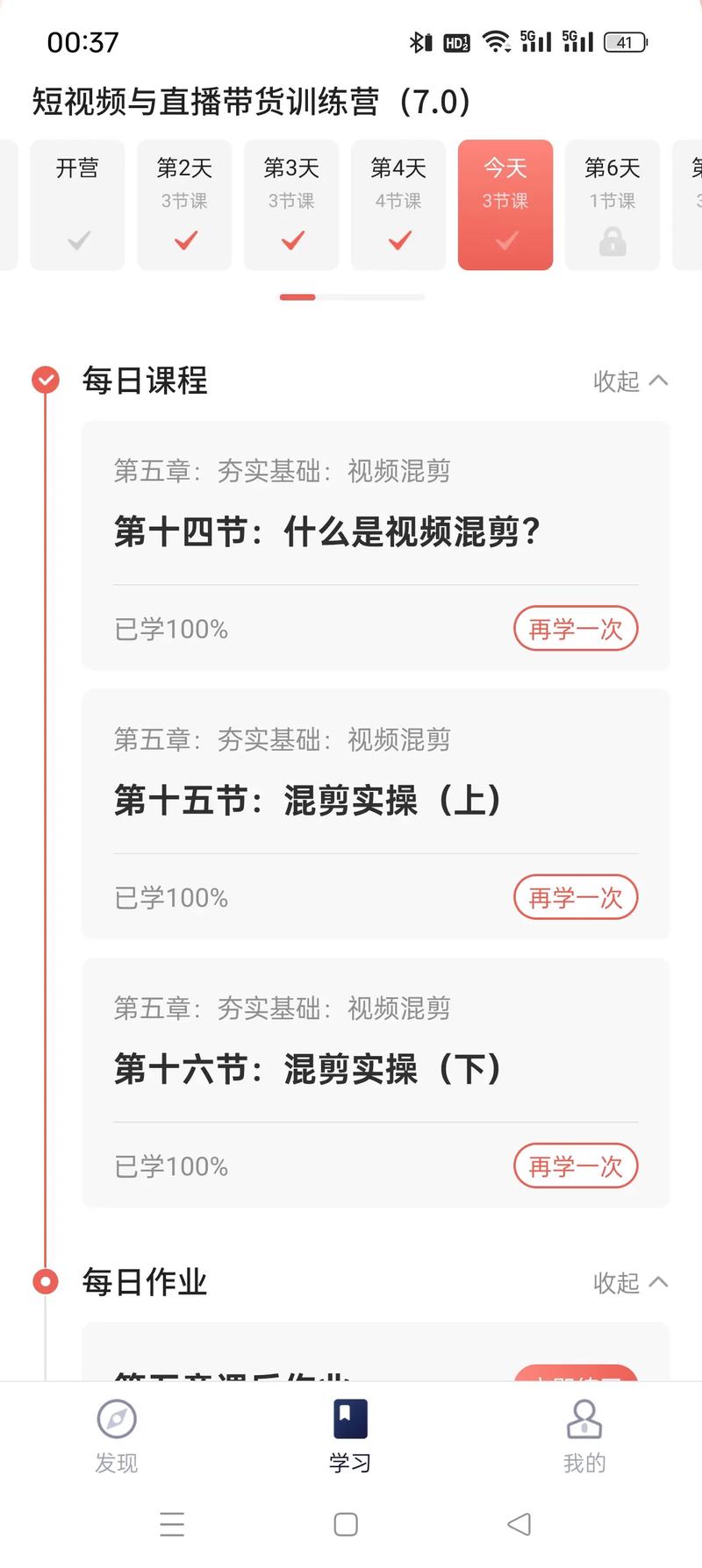Viewport: 702px width, 1568px height.
Task: Select the 开营 day tab
Action: 77,204
